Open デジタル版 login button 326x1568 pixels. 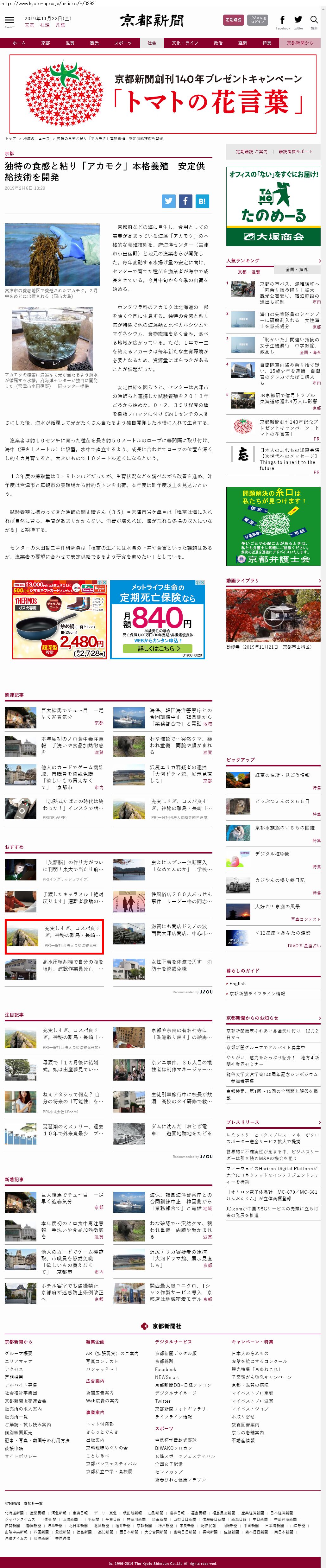(x=257, y=20)
